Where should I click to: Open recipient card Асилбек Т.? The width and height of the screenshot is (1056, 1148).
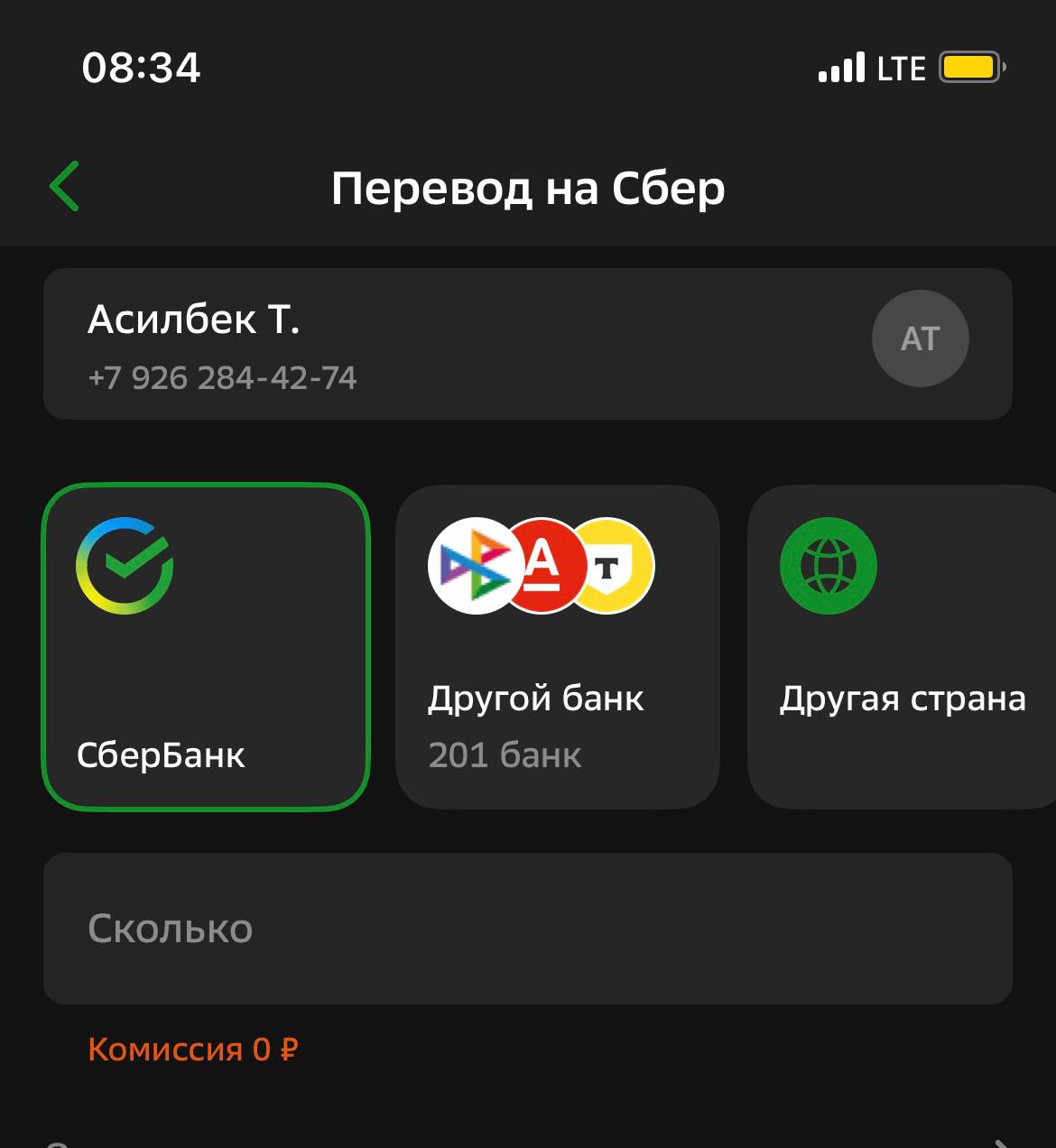click(x=527, y=344)
